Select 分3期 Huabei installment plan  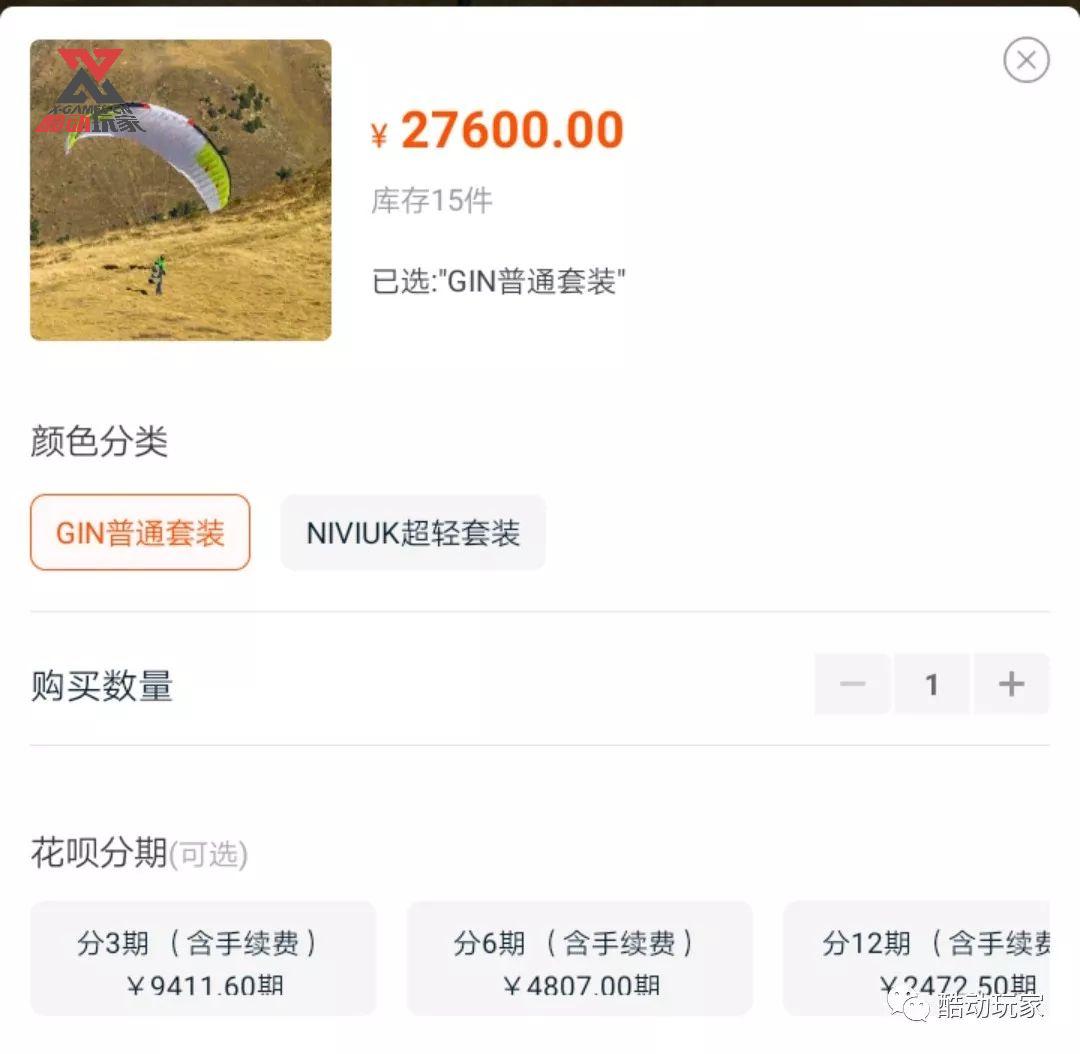coord(203,958)
